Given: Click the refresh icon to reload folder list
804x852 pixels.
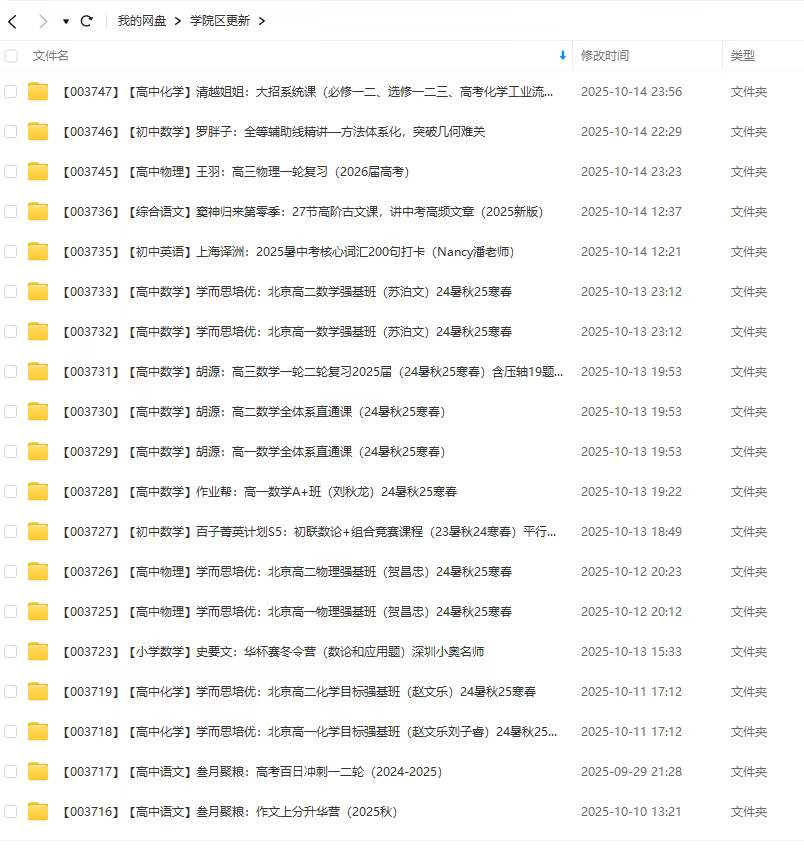Looking at the screenshot, I should pyautogui.click(x=88, y=20).
